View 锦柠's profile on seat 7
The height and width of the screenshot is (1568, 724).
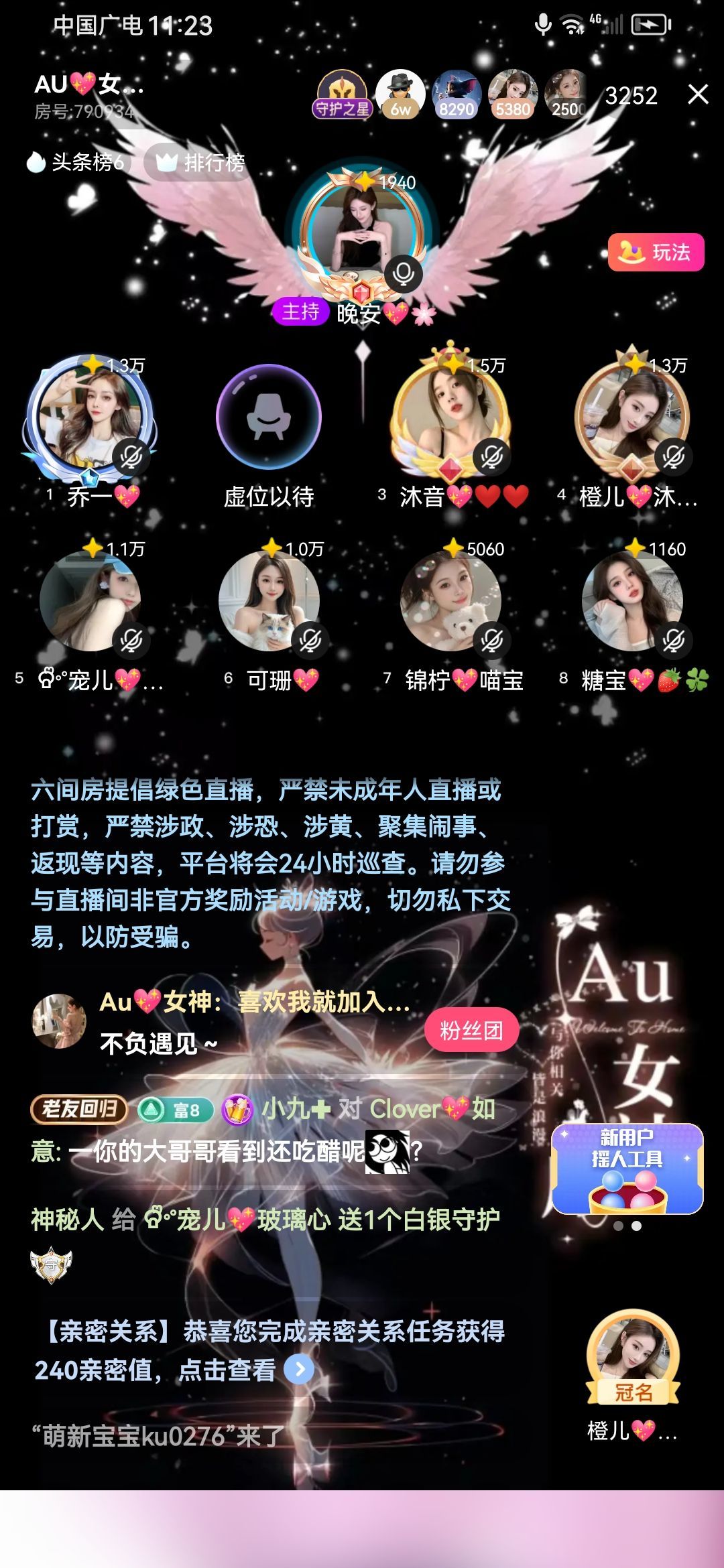click(x=450, y=601)
